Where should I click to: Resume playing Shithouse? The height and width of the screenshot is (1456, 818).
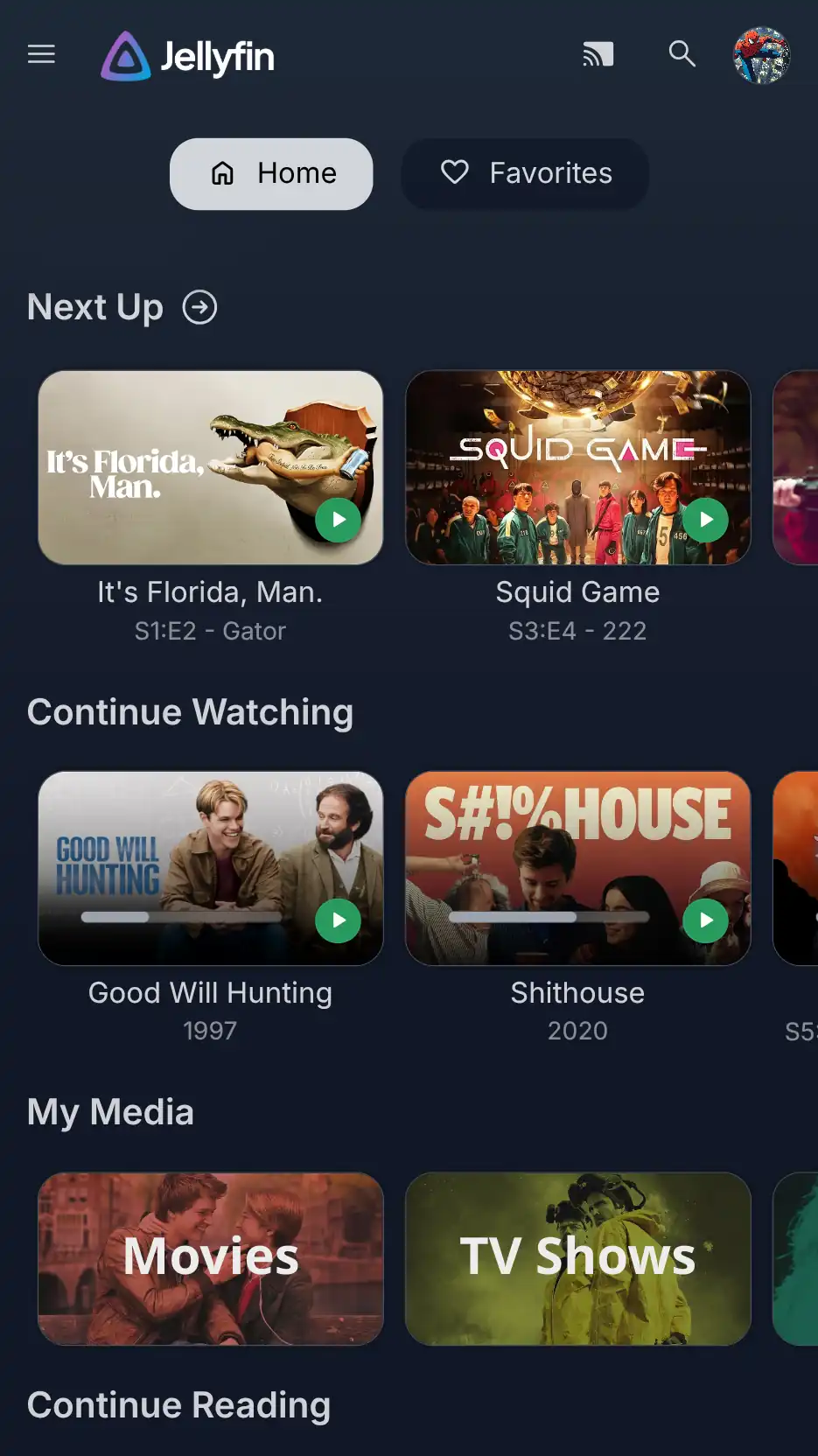tap(706, 920)
